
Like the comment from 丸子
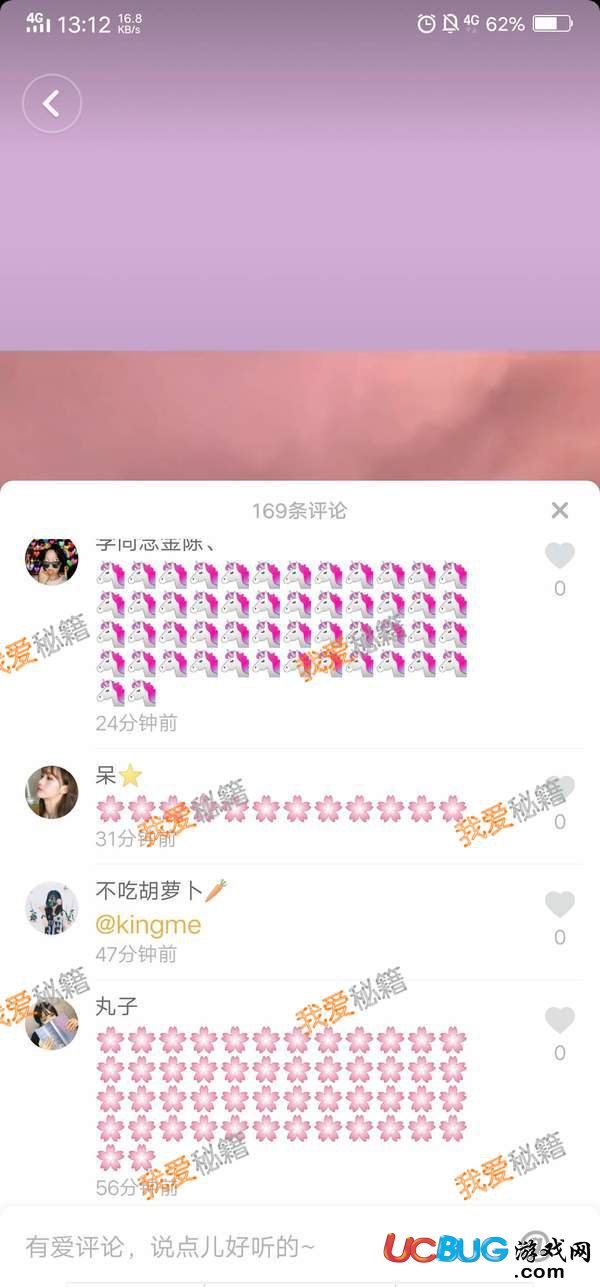click(560, 1020)
